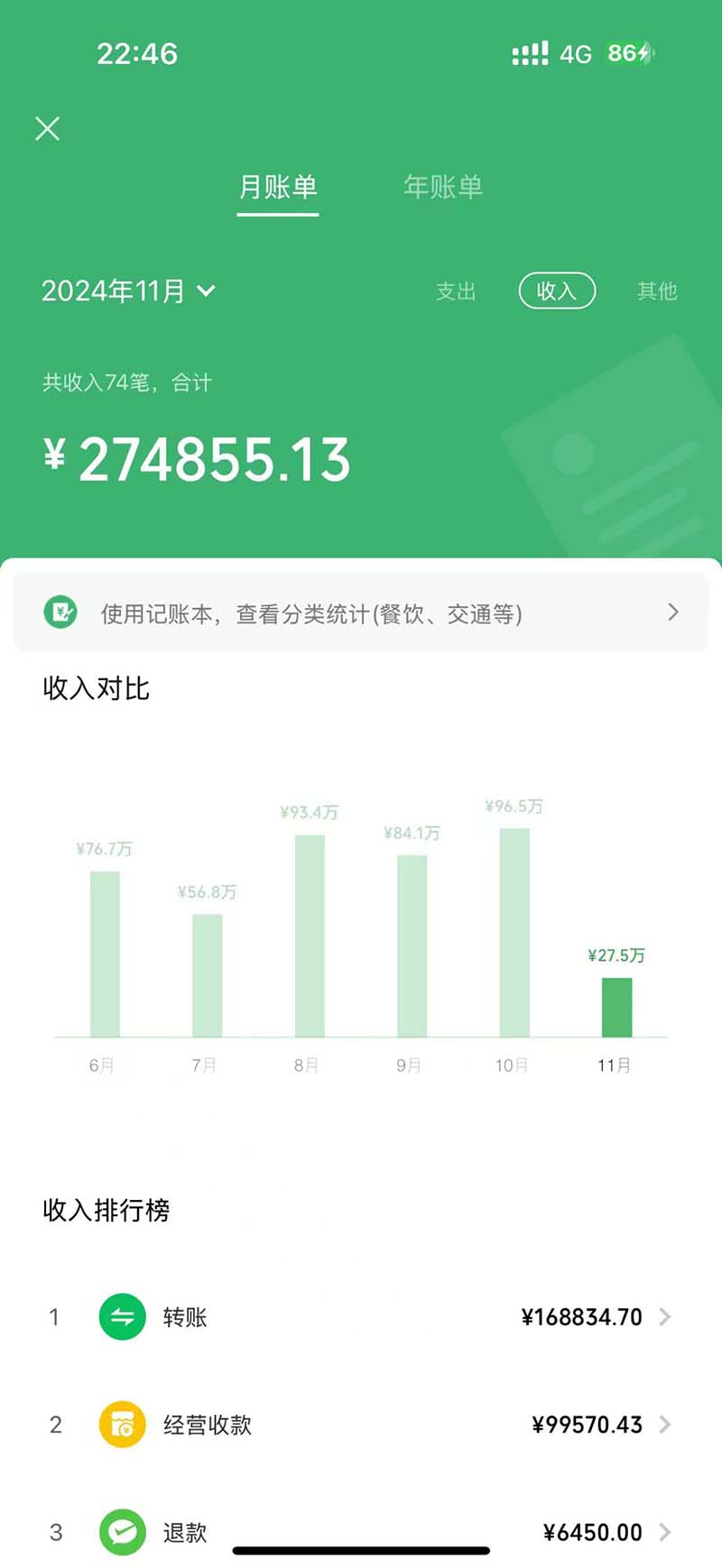This screenshot has height=1568, width=722.
Task: Select the 支出 filter option
Action: tap(456, 291)
